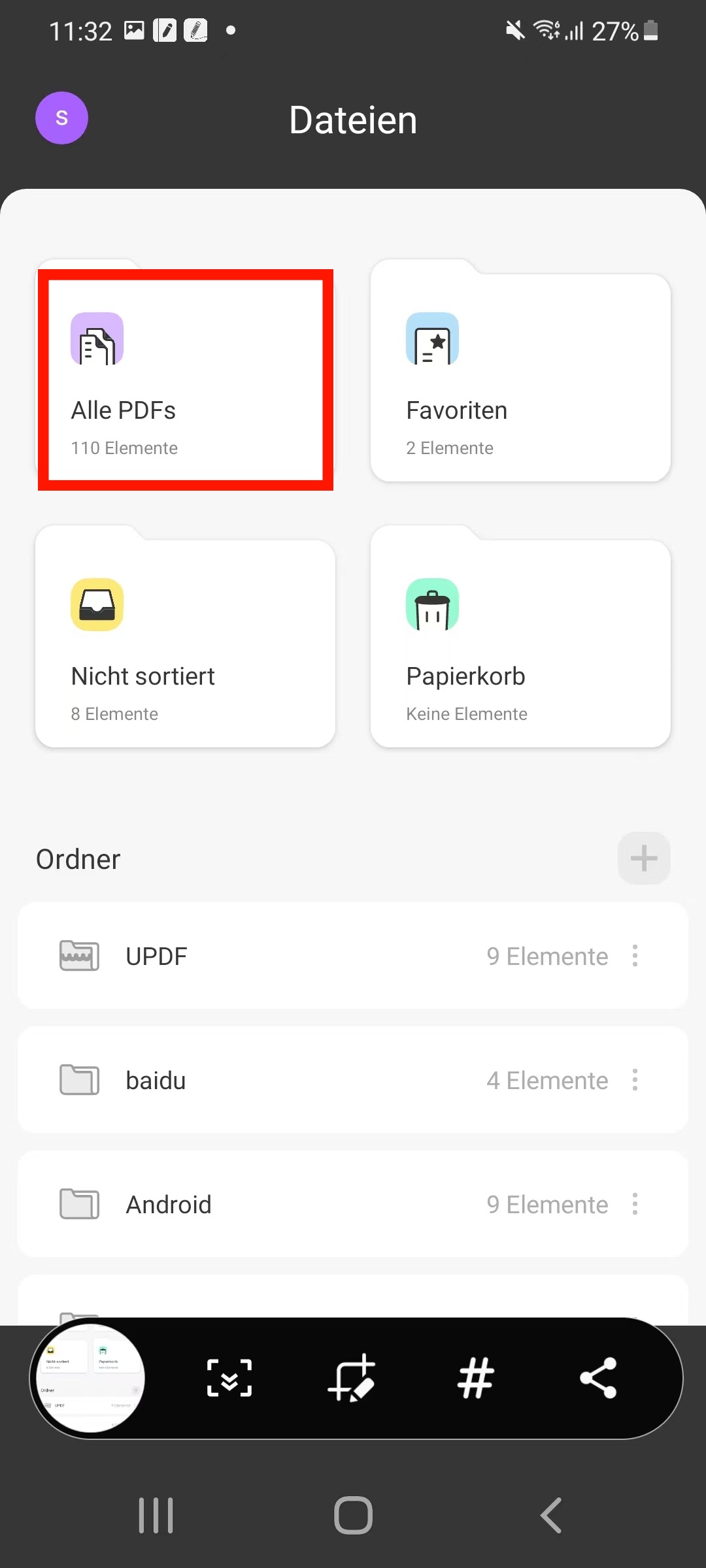
Task: Tap the purple S profile avatar
Action: coord(61,118)
